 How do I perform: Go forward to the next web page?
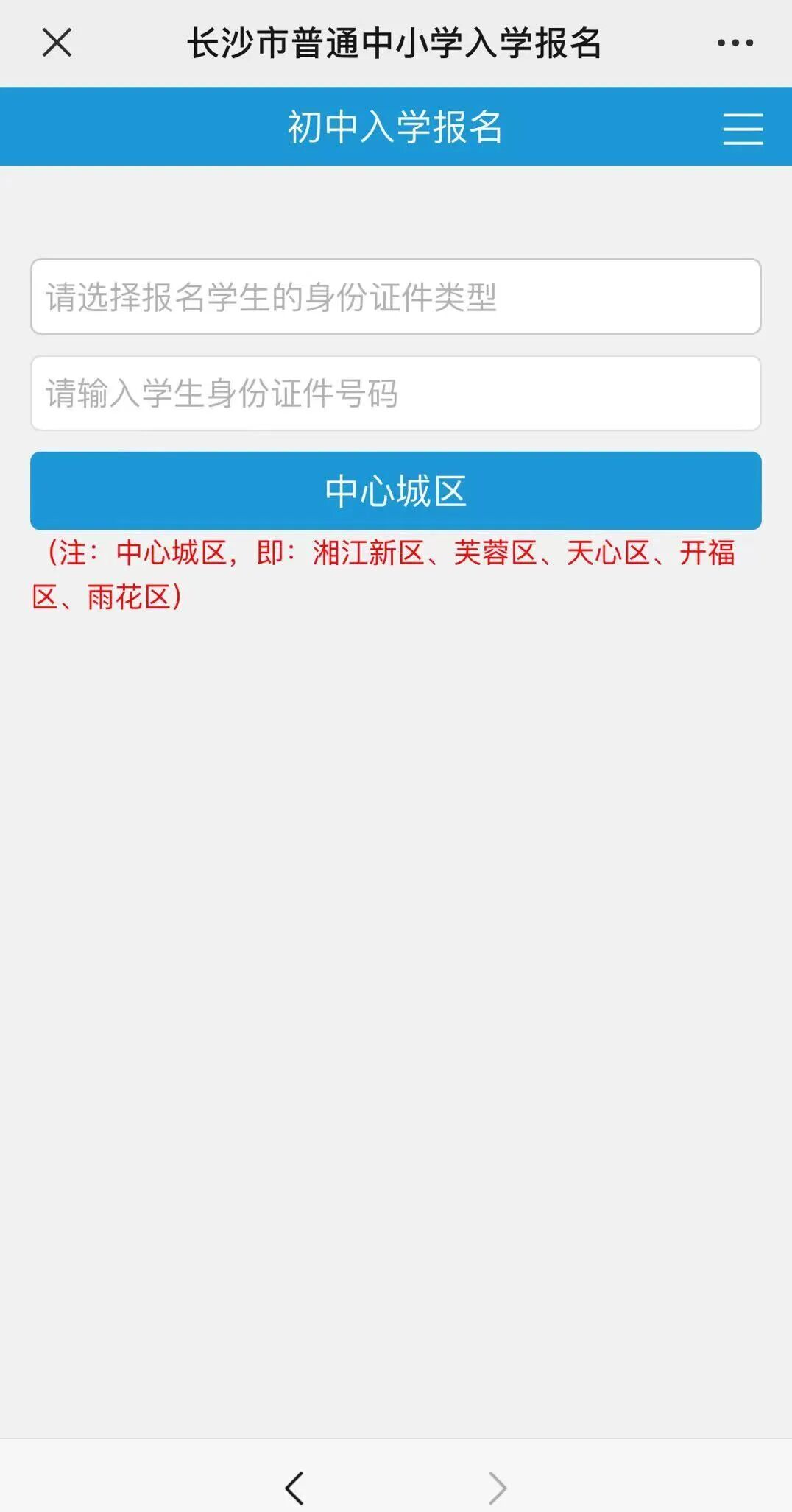498,1488
